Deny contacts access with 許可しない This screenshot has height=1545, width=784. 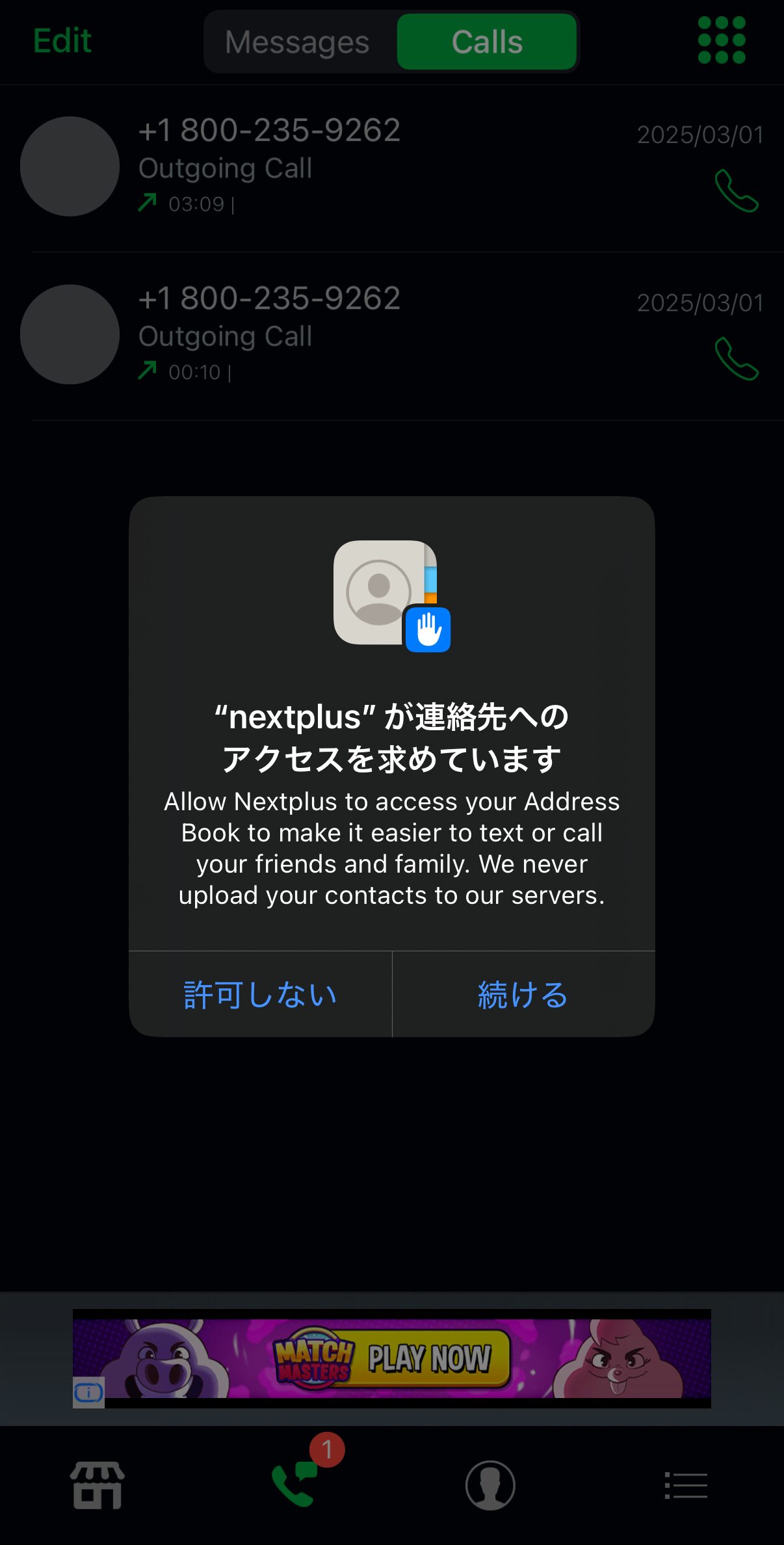coord(260,994)
